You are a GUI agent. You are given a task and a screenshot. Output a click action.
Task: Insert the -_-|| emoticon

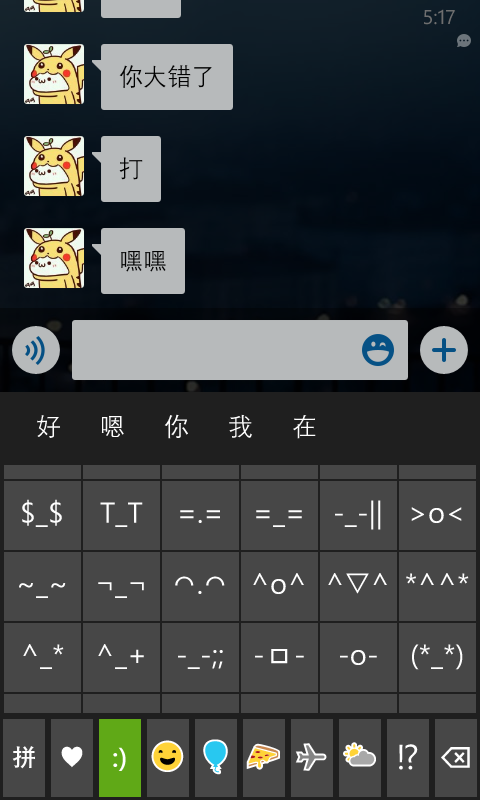(x=358, y=515)
